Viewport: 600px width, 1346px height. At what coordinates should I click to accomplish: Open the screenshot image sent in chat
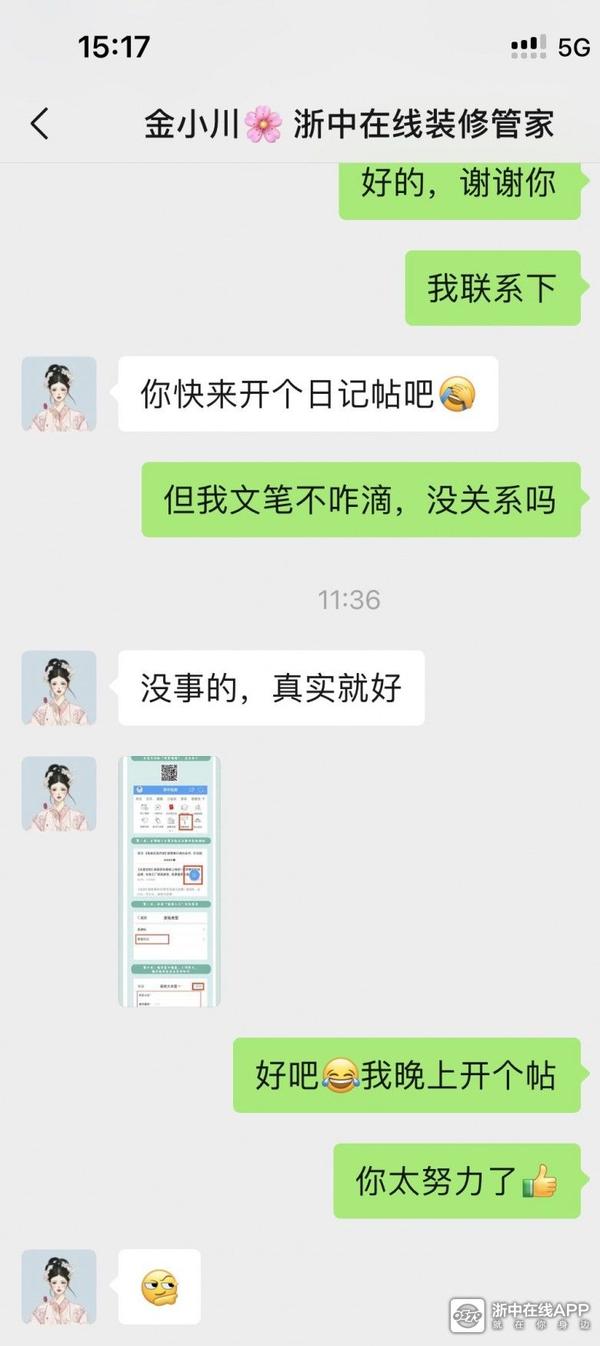pos(169,881)
